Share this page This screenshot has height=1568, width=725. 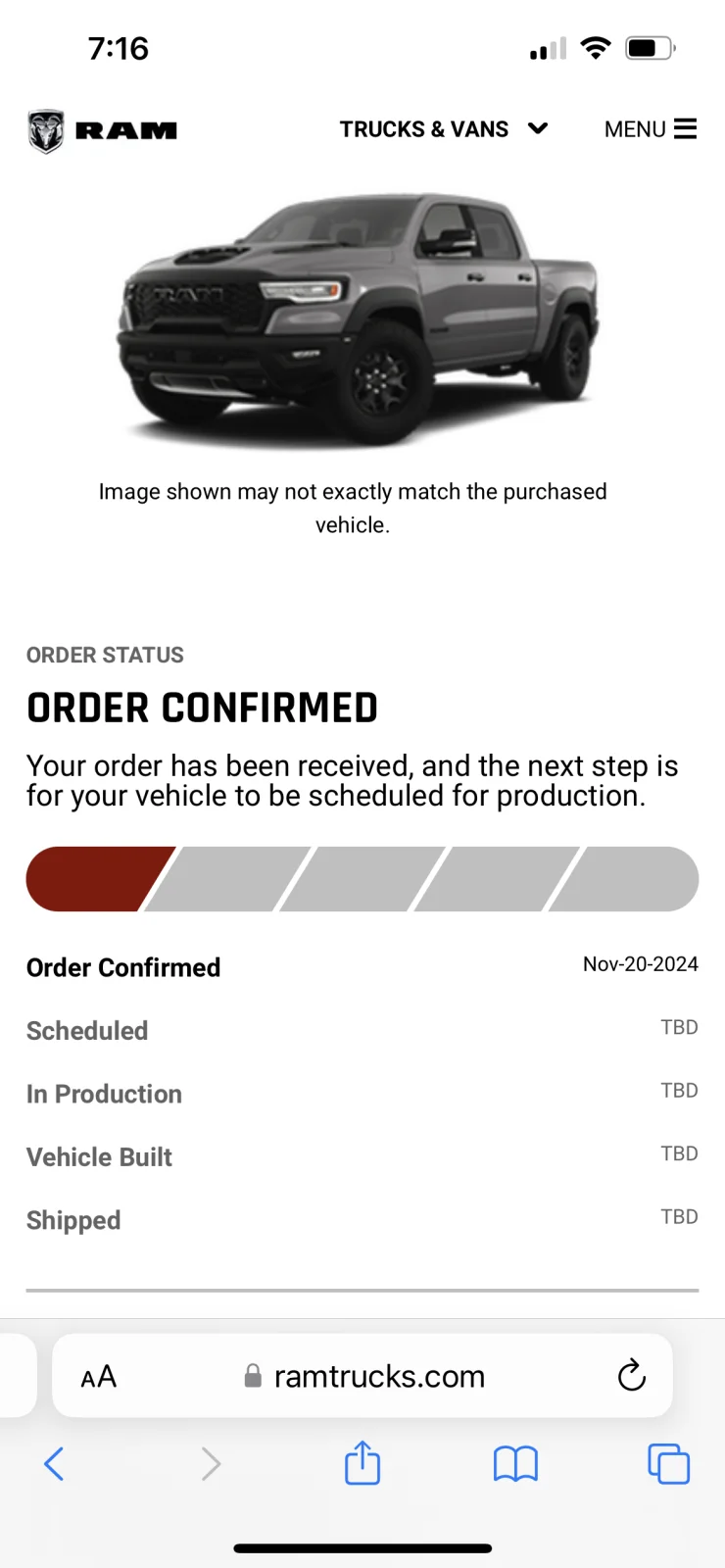(x=362, y=1463)
